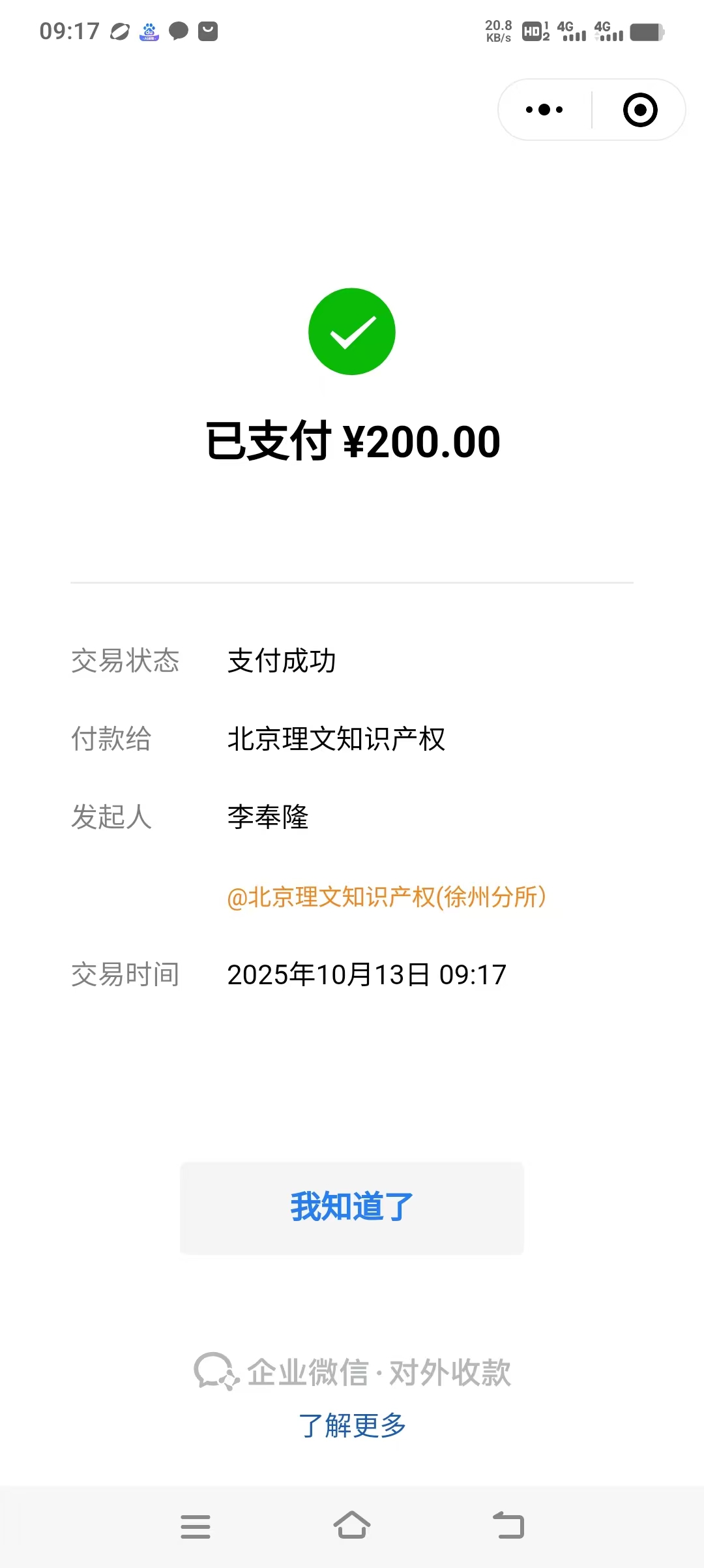The image size is (704, 1568).
Task: Tap the 我知道了 button
Action: (352, 1207)
